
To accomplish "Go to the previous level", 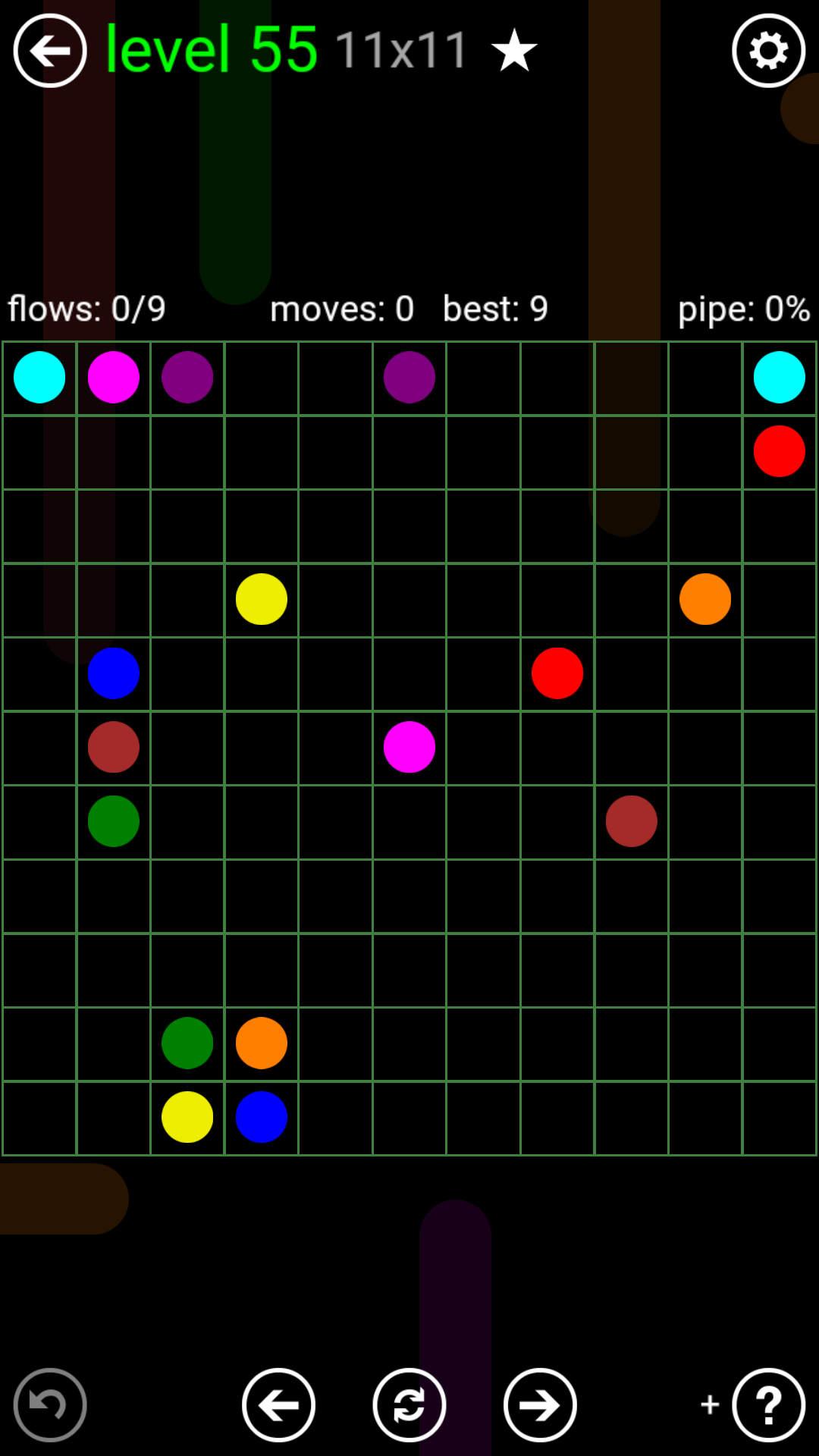I will [x=278, y=1405].
